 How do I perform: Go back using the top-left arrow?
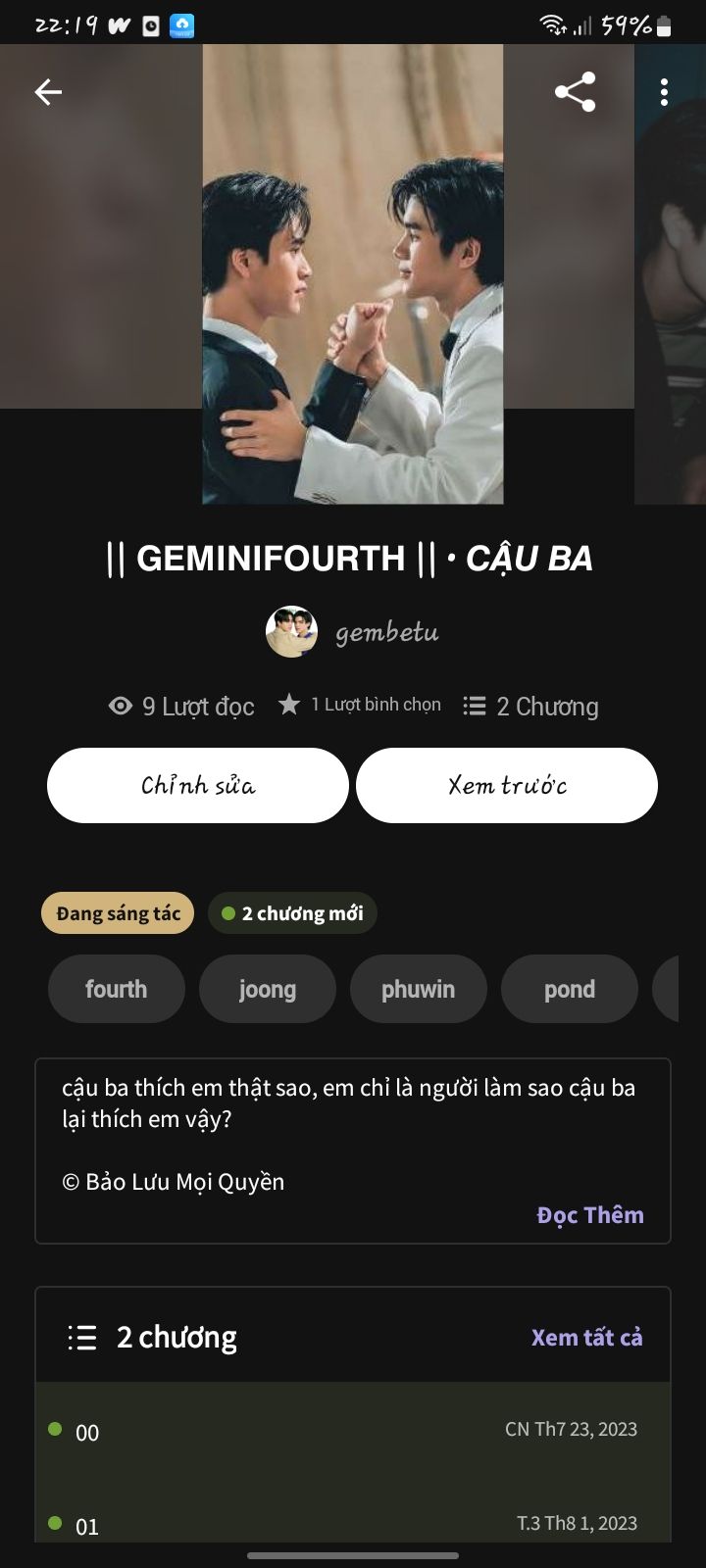pos(48,92)
